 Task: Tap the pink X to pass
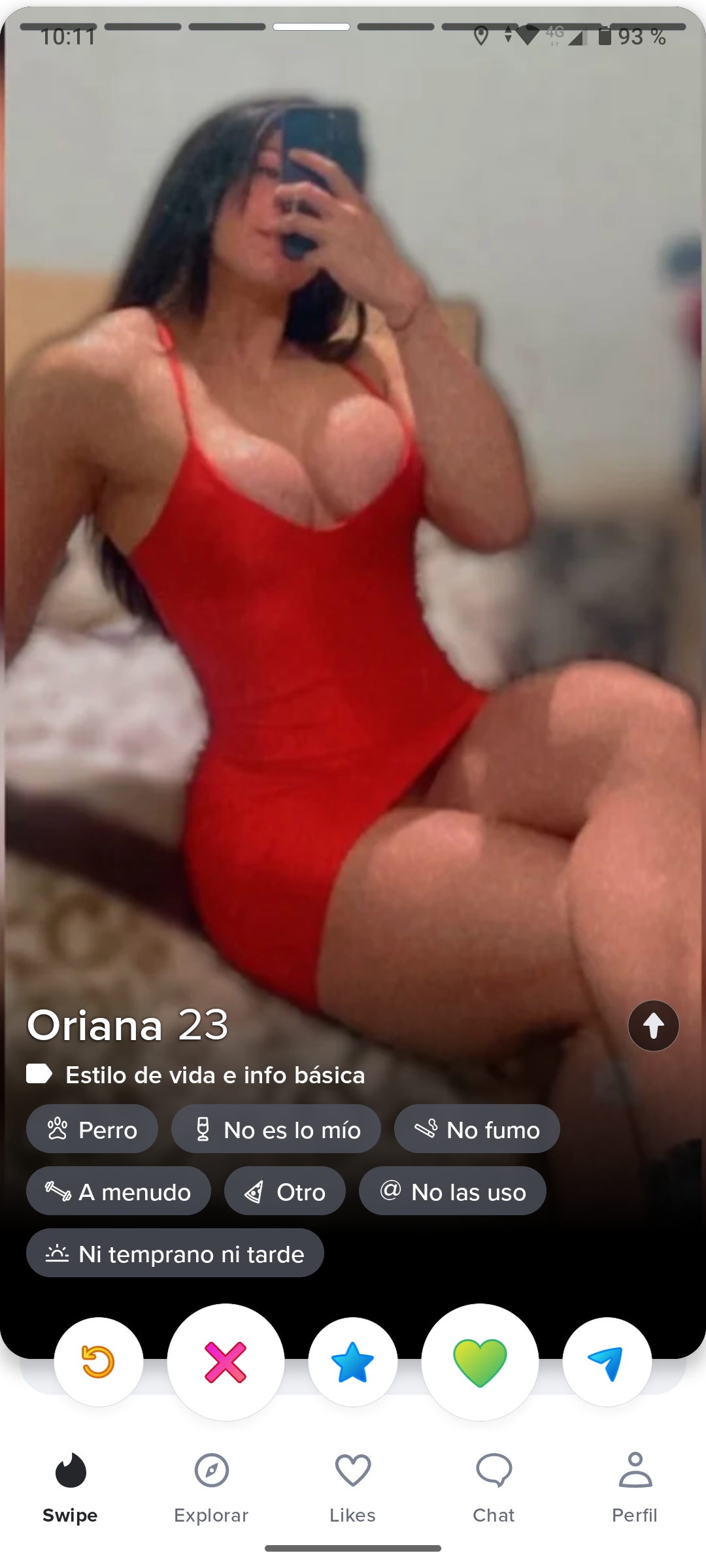coord(226,1362)
